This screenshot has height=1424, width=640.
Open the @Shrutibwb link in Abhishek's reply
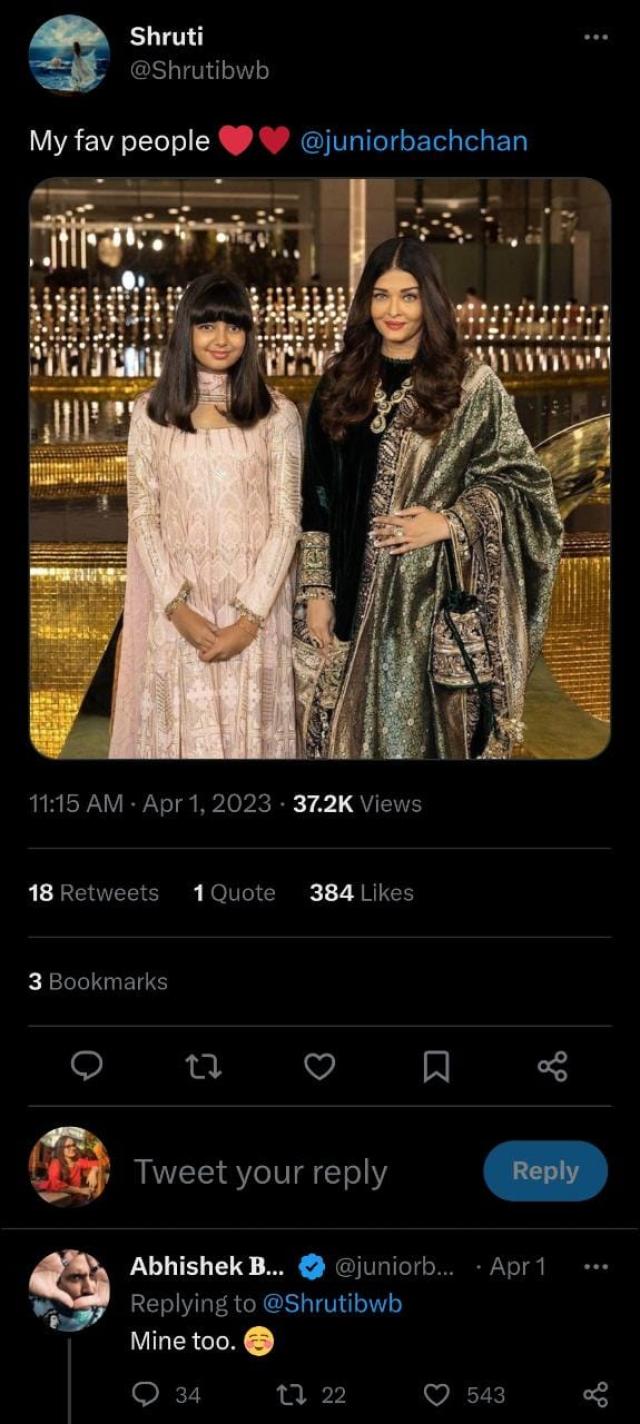coord(332,1304)
